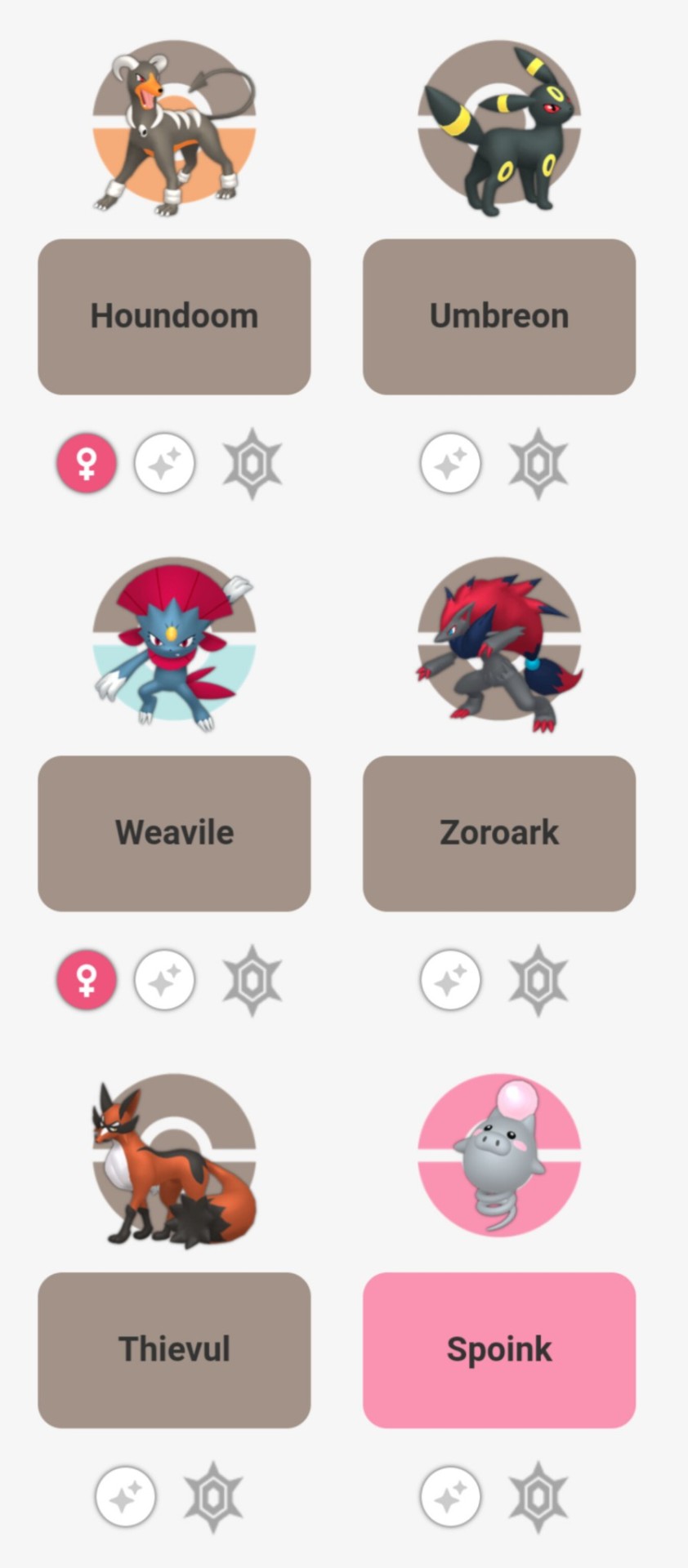
Task: Tap the Thievul picture
Action: tap(174, 1160)
